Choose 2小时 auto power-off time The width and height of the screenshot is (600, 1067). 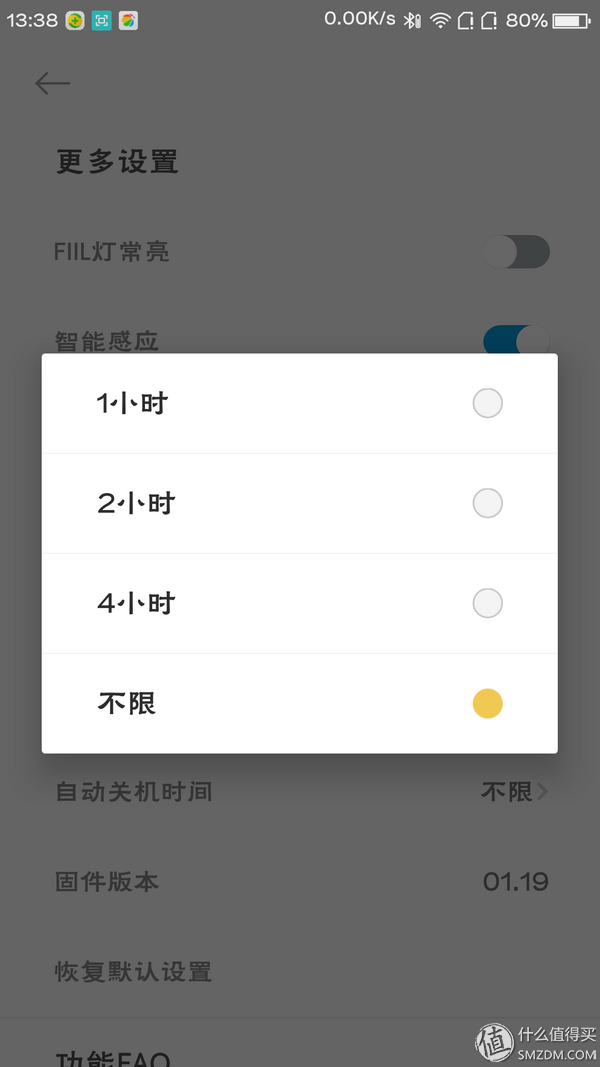coord(487,503)
